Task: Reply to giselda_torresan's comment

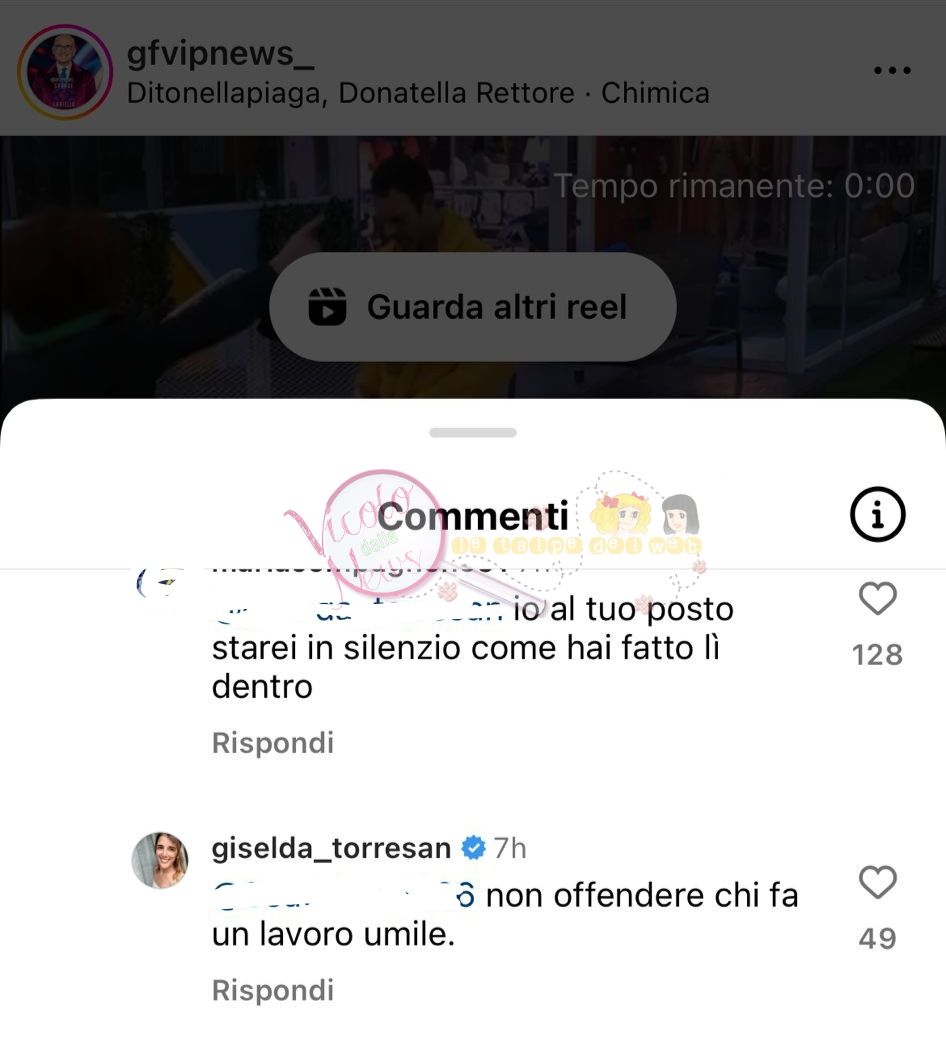Action: pos(272,990)
